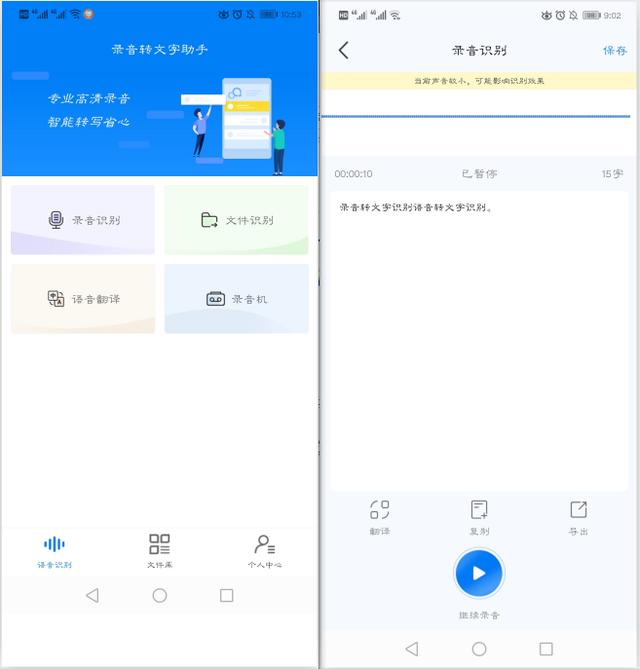This screenshot has height=669, width=640.
Task: Save the recording with 保存
Action: (614, 50)
